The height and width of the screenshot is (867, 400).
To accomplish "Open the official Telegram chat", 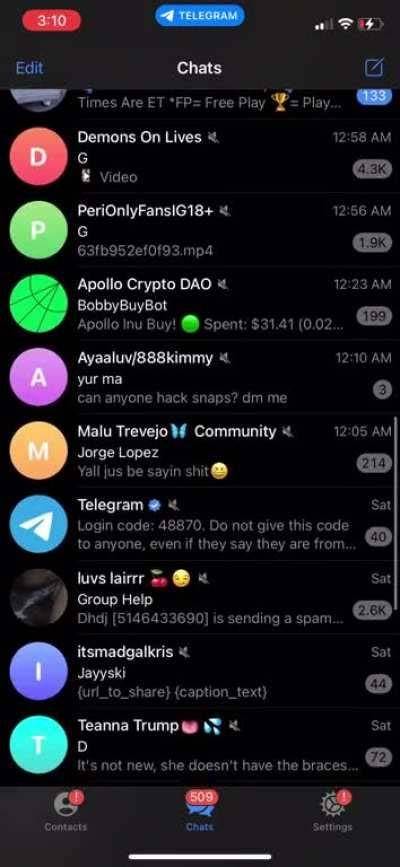I will [200, 524].
